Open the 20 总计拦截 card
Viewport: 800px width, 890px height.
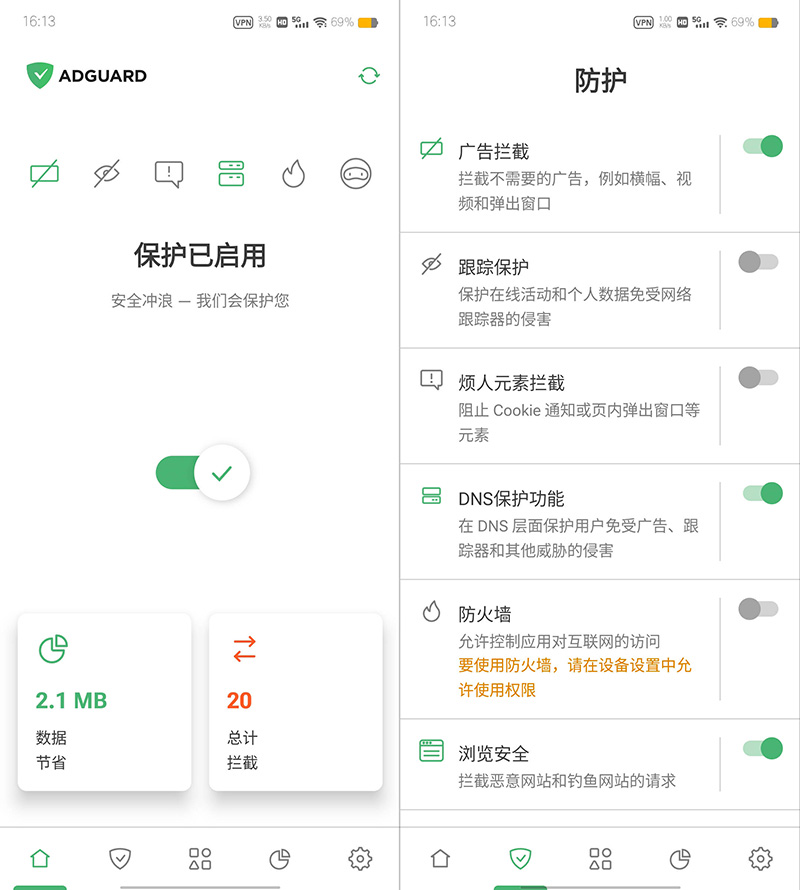(x=295, y=702)
